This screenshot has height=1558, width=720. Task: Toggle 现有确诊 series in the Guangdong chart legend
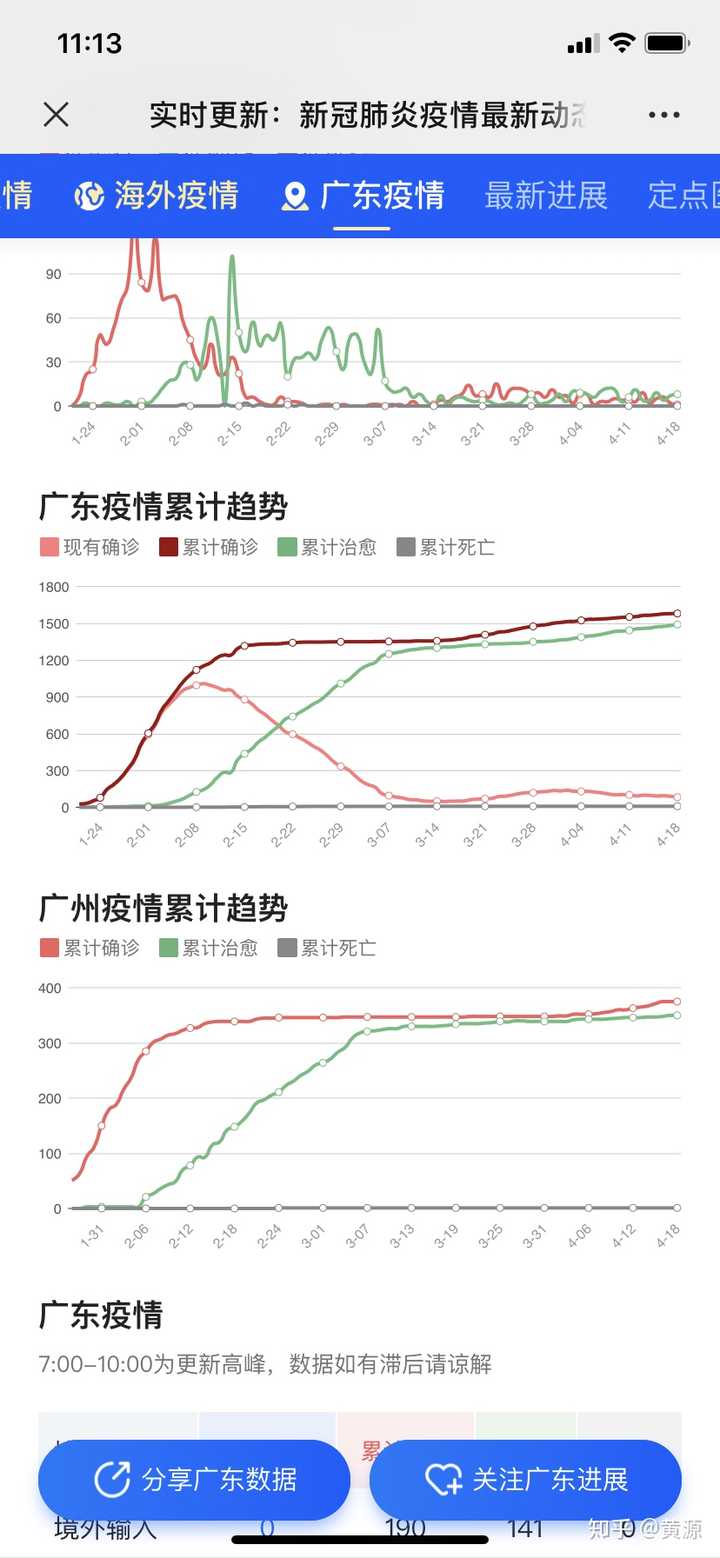(x=90, y=547)
